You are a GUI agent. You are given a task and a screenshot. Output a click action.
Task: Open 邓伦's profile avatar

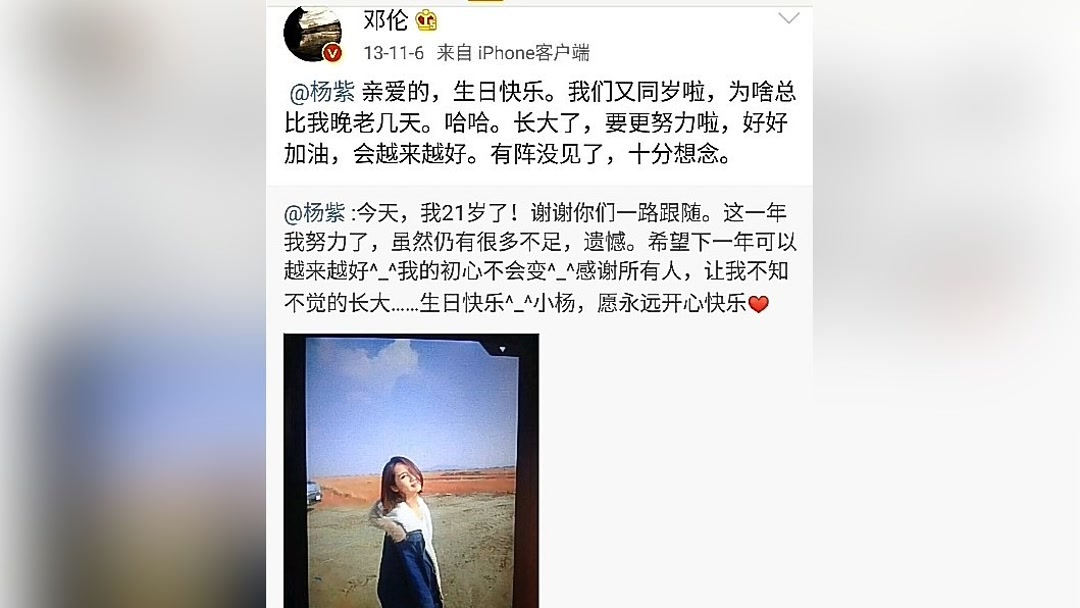point(314,33)
